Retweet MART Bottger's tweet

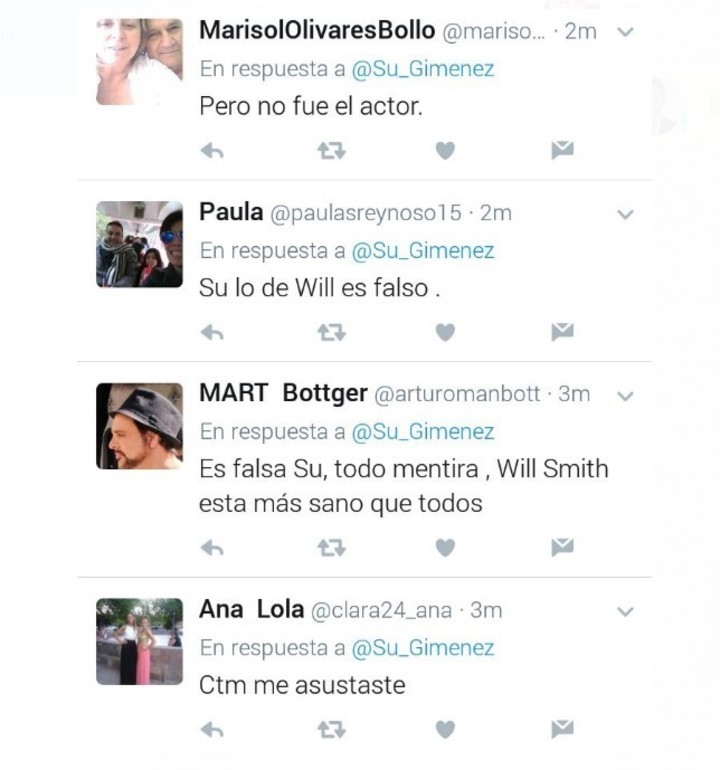point(331,548)
